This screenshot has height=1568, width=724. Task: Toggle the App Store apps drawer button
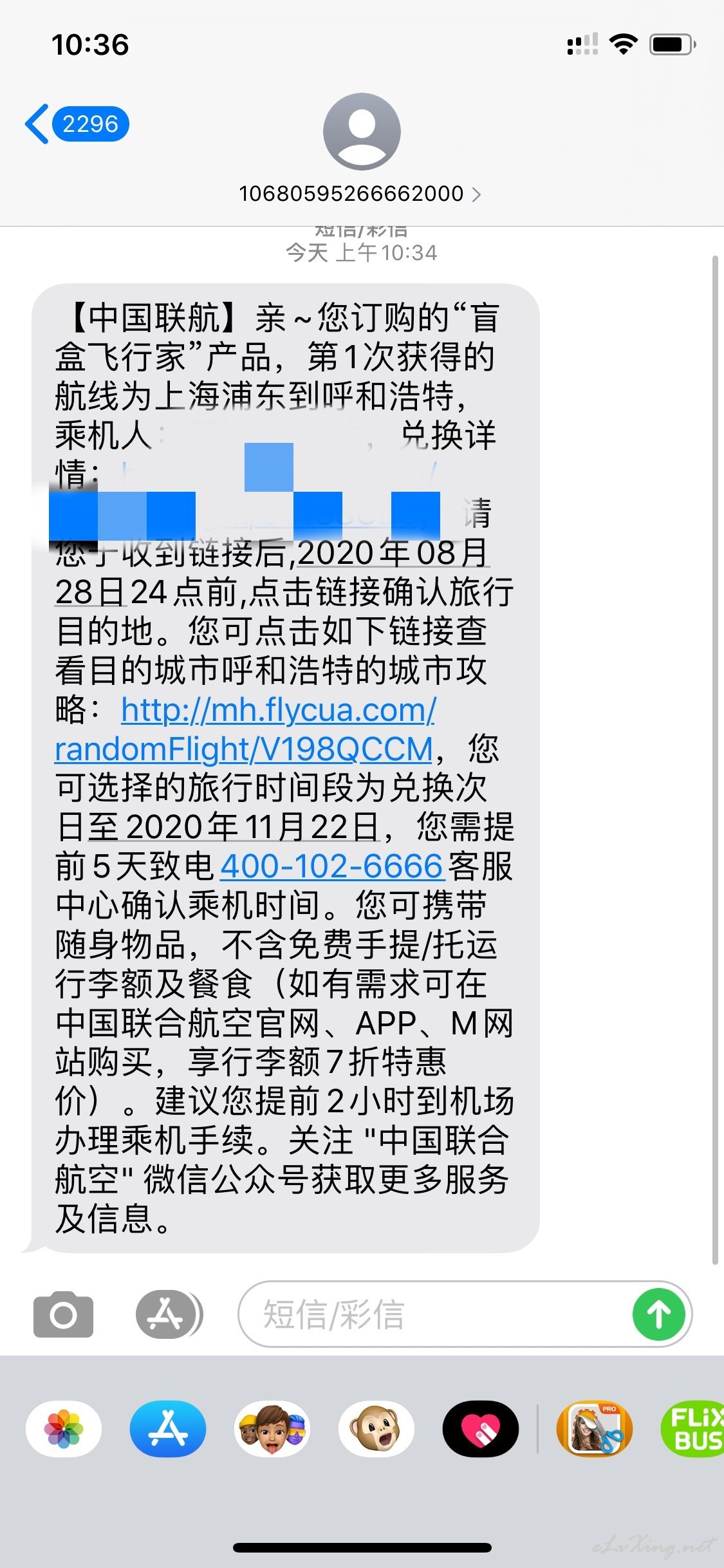pyautogui.click(x=169, y=1314)
